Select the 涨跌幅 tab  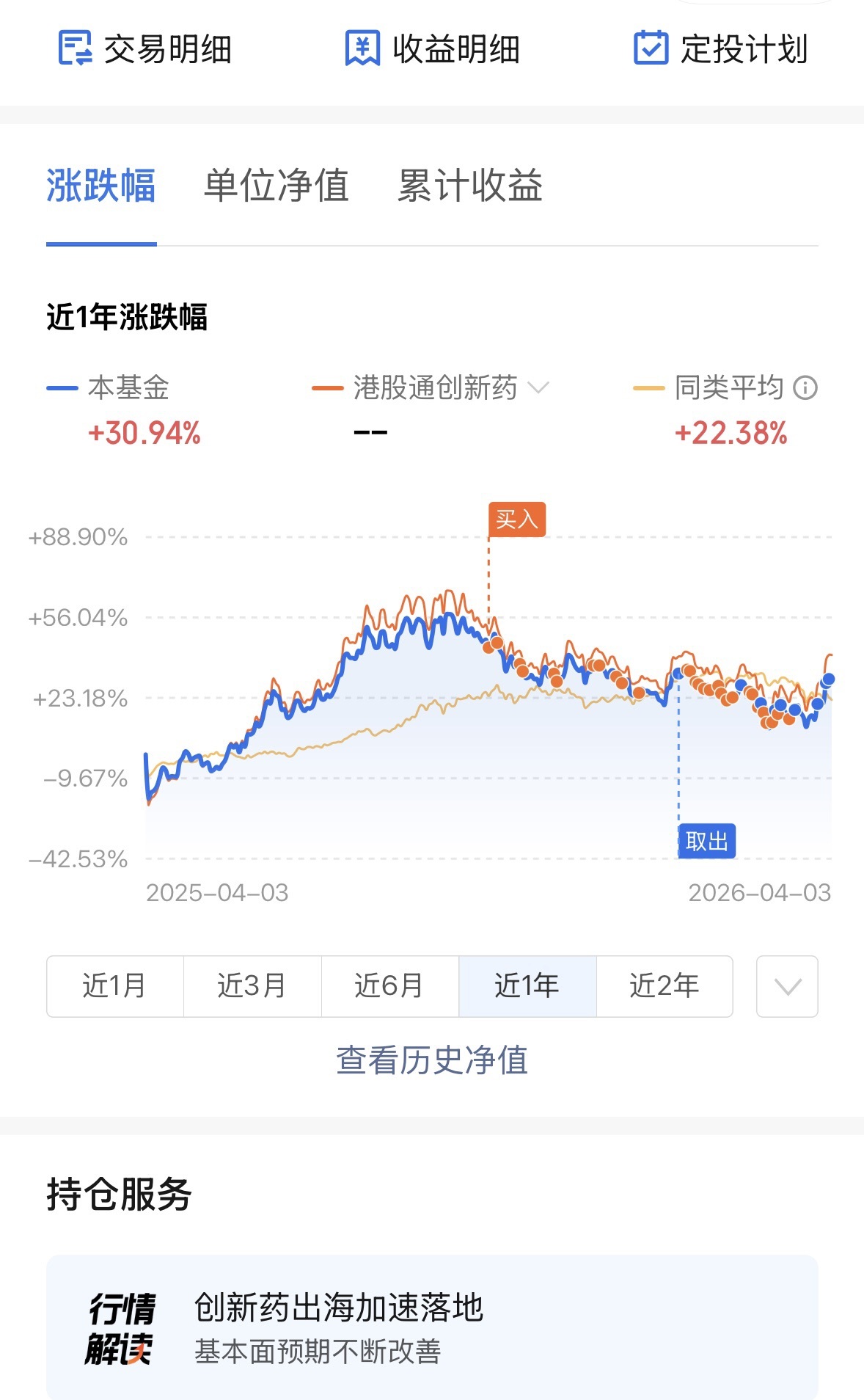tap(101, 185)
